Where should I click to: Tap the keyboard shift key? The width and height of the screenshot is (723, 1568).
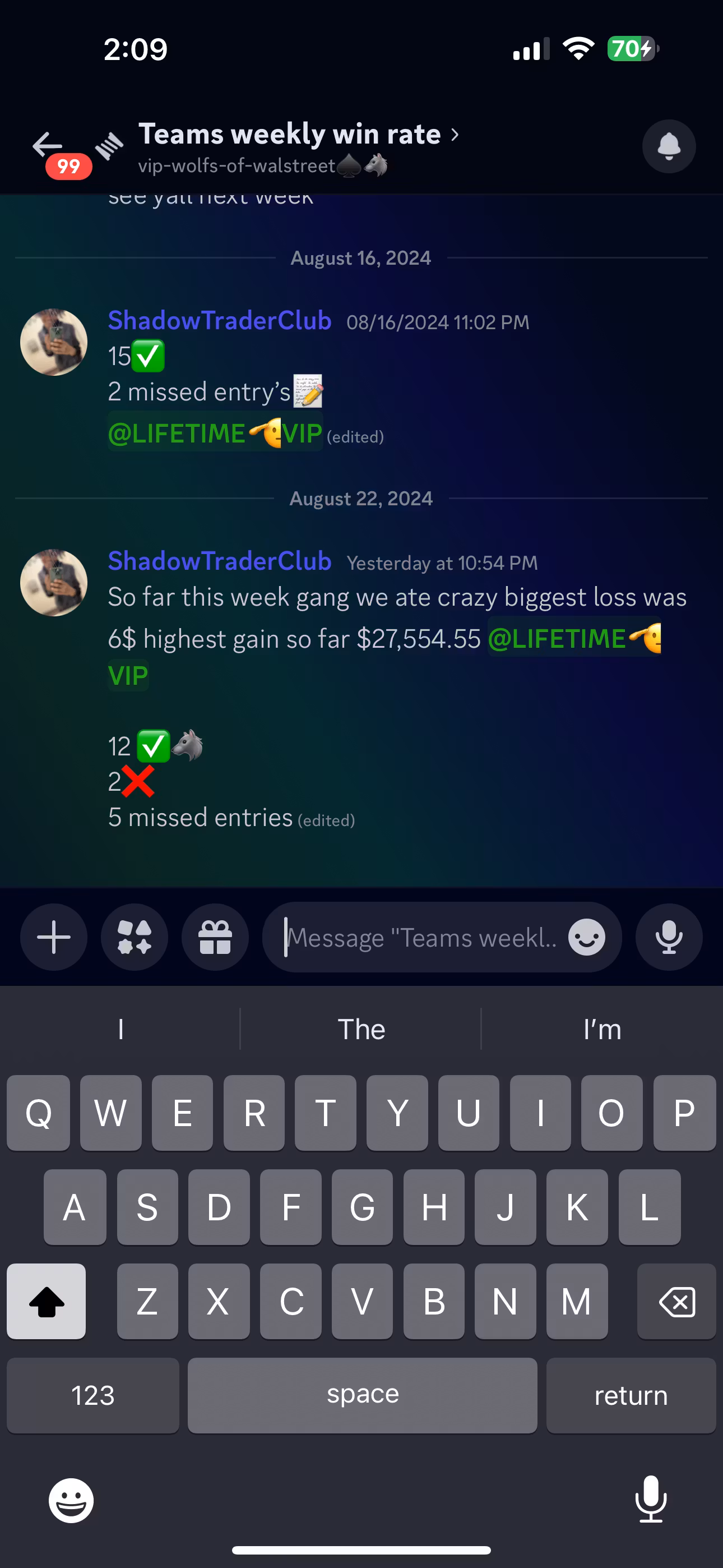[x=47, y=1302]
